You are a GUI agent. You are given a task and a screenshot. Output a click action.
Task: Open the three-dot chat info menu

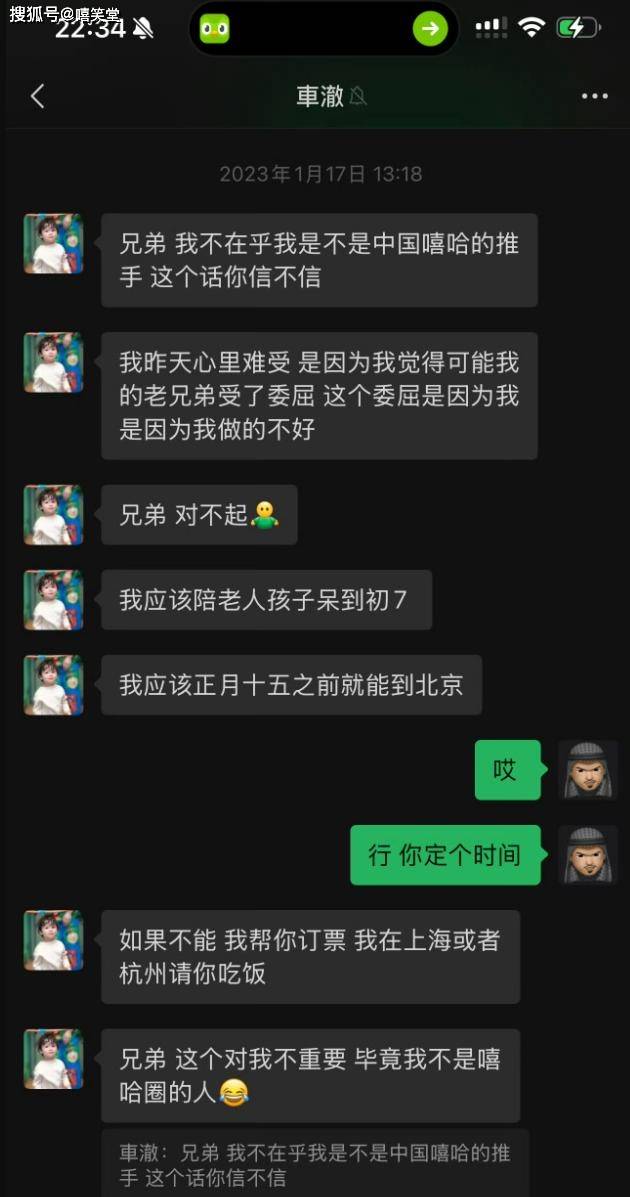[594, 96]
